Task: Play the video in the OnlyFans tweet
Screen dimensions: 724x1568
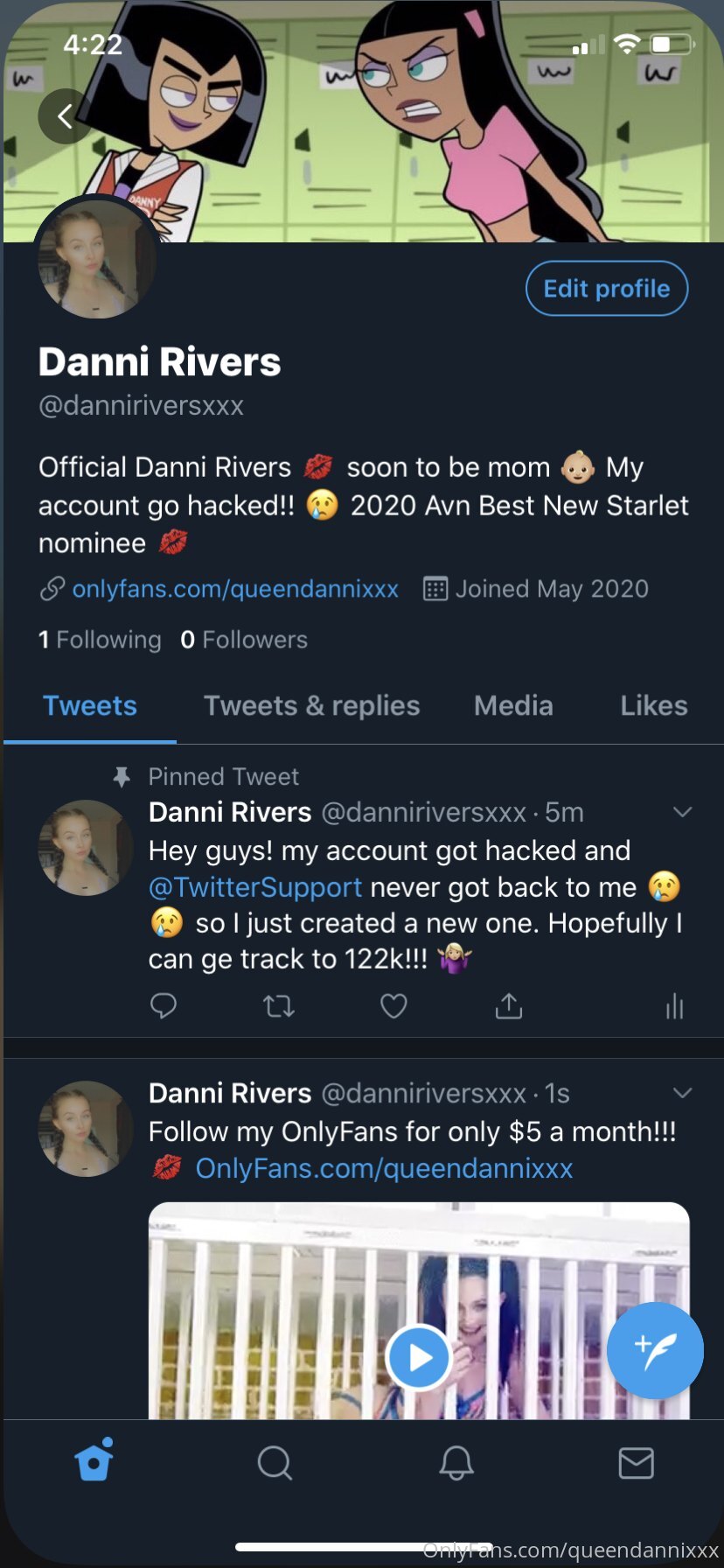Action: click(x=418, y=1358)
